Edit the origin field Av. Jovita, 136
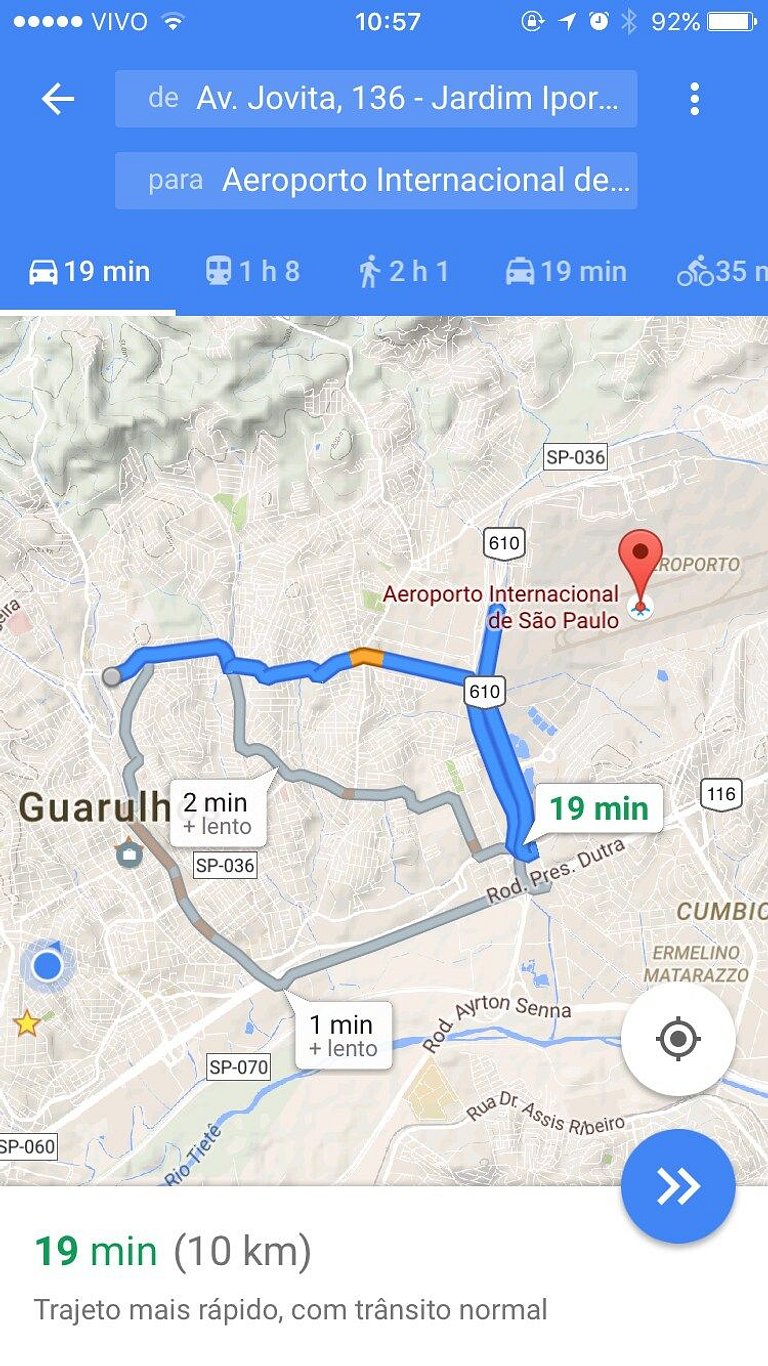 pyautogui.click(x=376, y=99)
